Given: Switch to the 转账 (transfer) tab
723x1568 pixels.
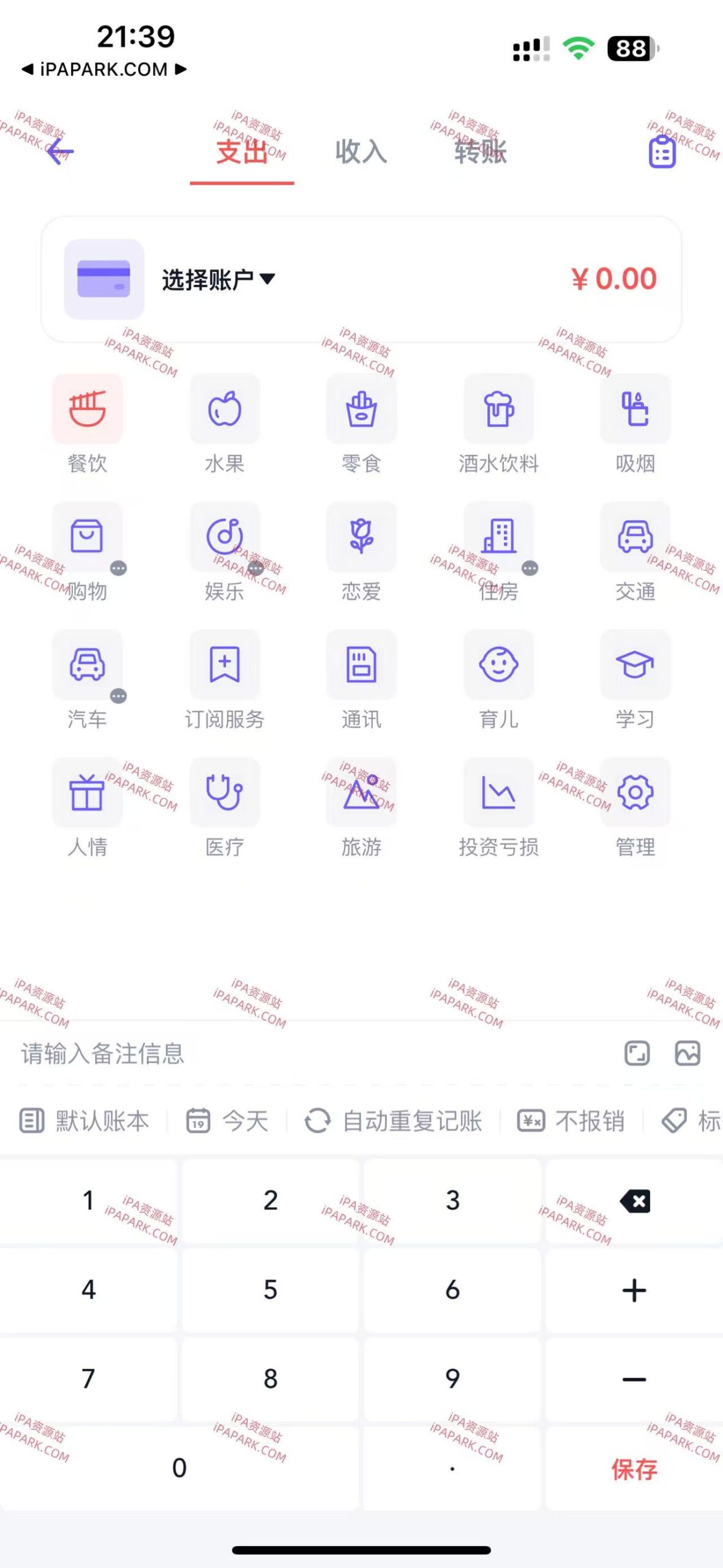Looking at the screenshot, I should coord(480,153).
